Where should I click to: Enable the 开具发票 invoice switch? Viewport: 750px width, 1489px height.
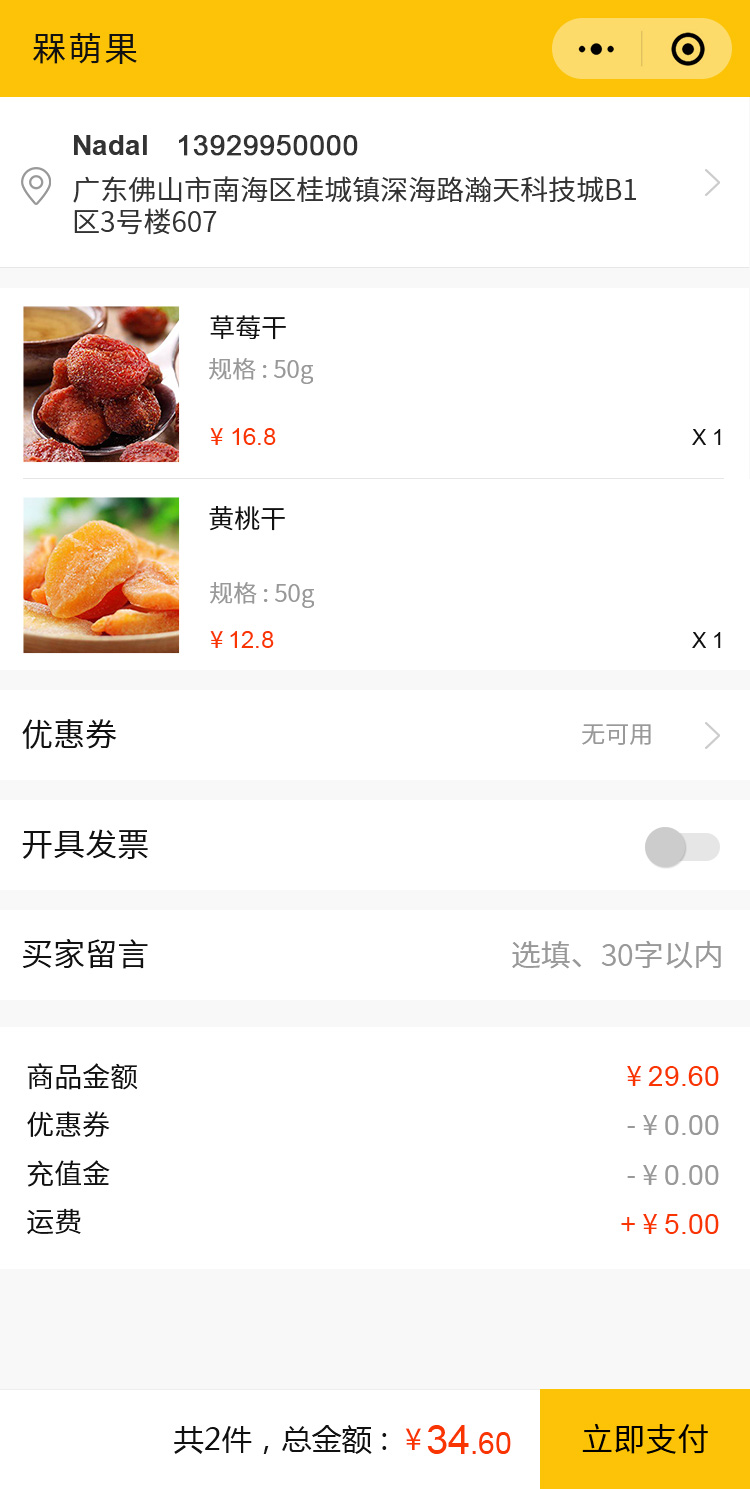click(682, 847)
